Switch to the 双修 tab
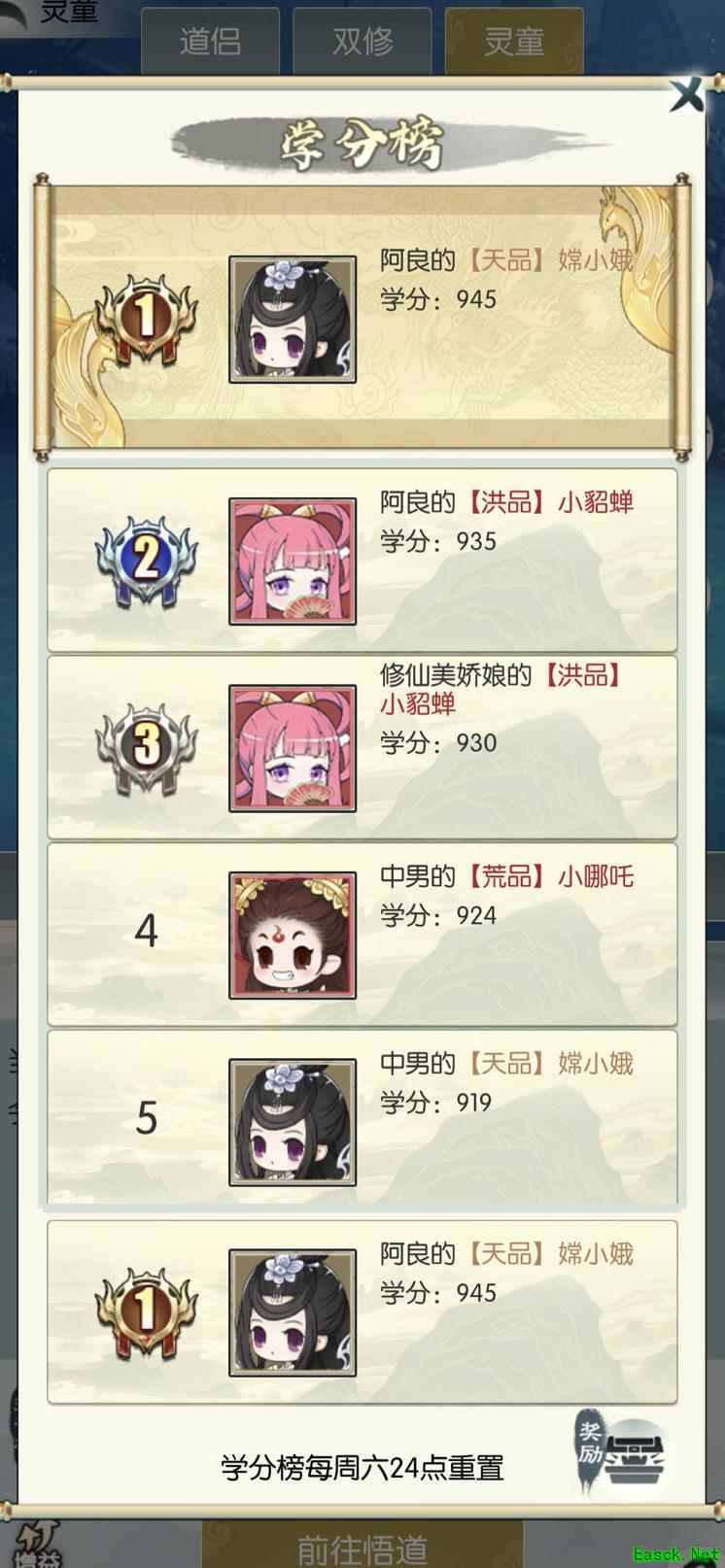Image resolution: width=725 pixels, height=1568 pixels. (362, 42)
